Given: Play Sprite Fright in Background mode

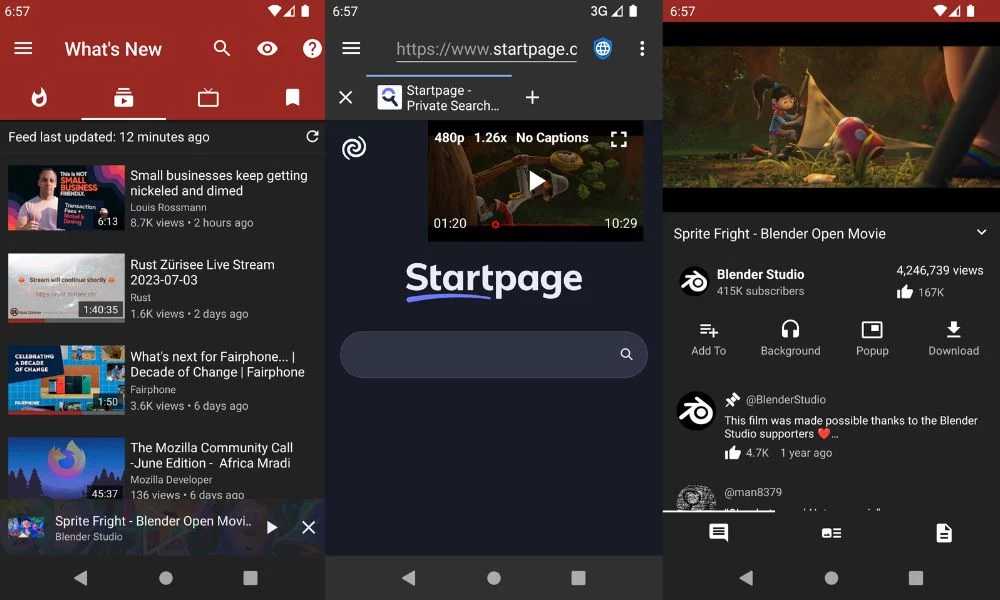Looking at the screenshot, I should pos(790,338).
